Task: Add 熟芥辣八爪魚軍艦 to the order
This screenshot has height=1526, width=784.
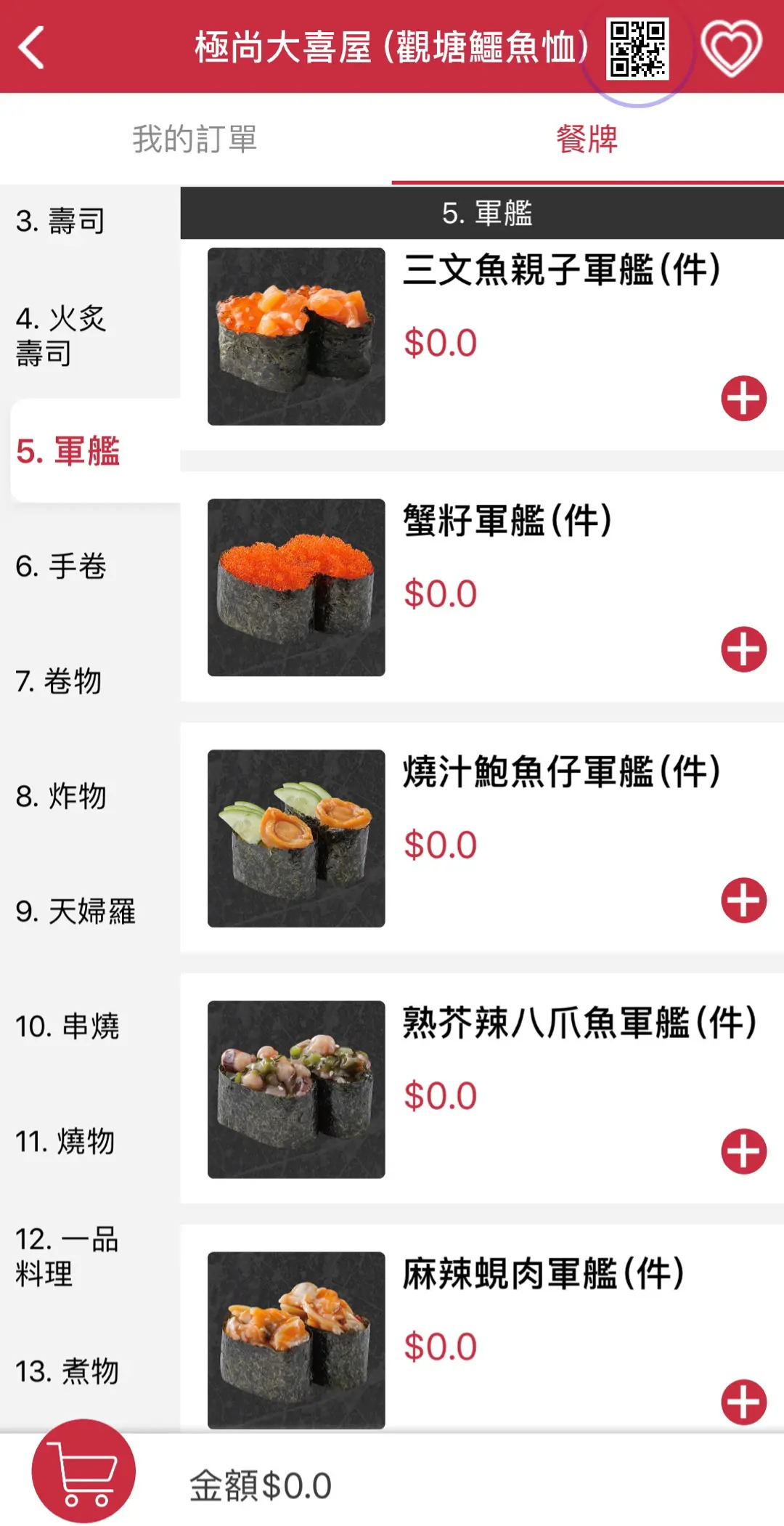Action: 743,1151
